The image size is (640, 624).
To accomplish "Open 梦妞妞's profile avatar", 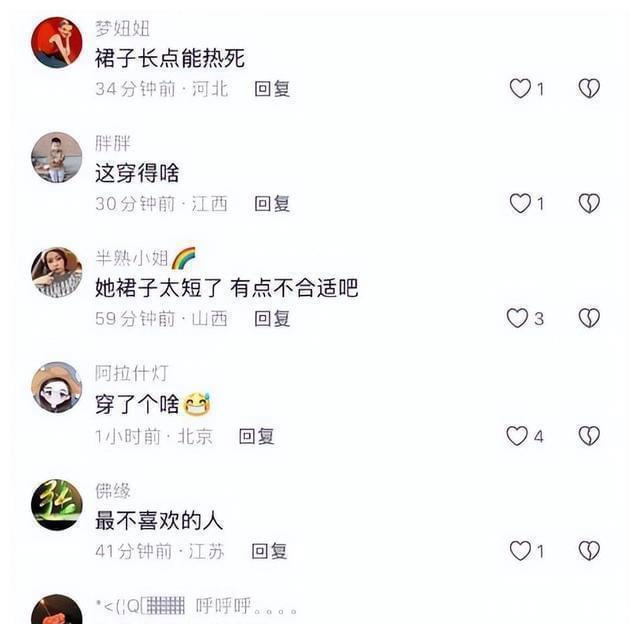I will point(57,43).
